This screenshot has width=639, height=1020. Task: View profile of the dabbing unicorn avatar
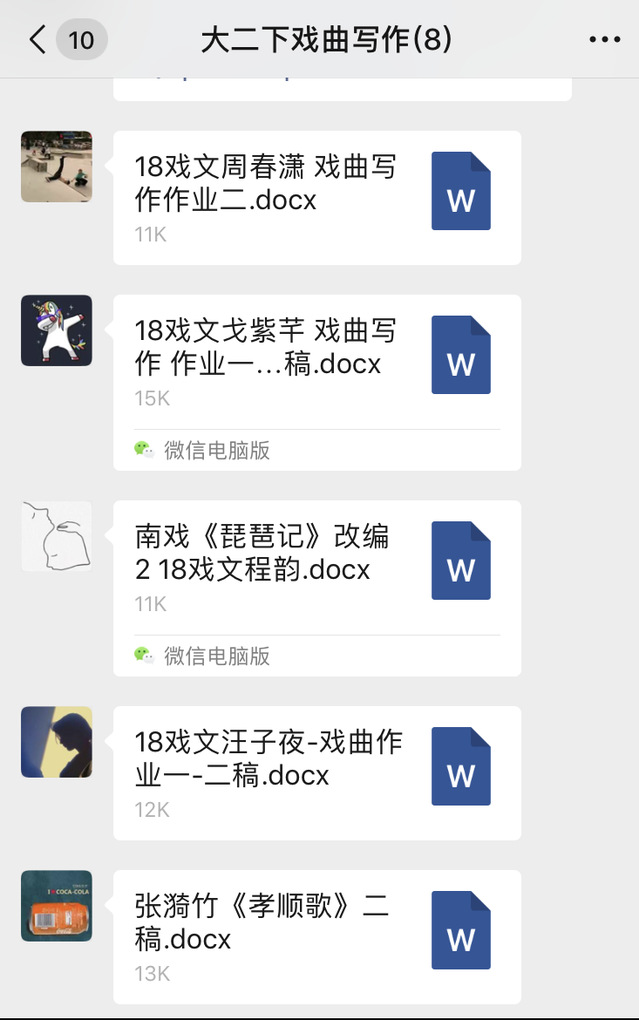pyautogui.click(x=57, y=330)
